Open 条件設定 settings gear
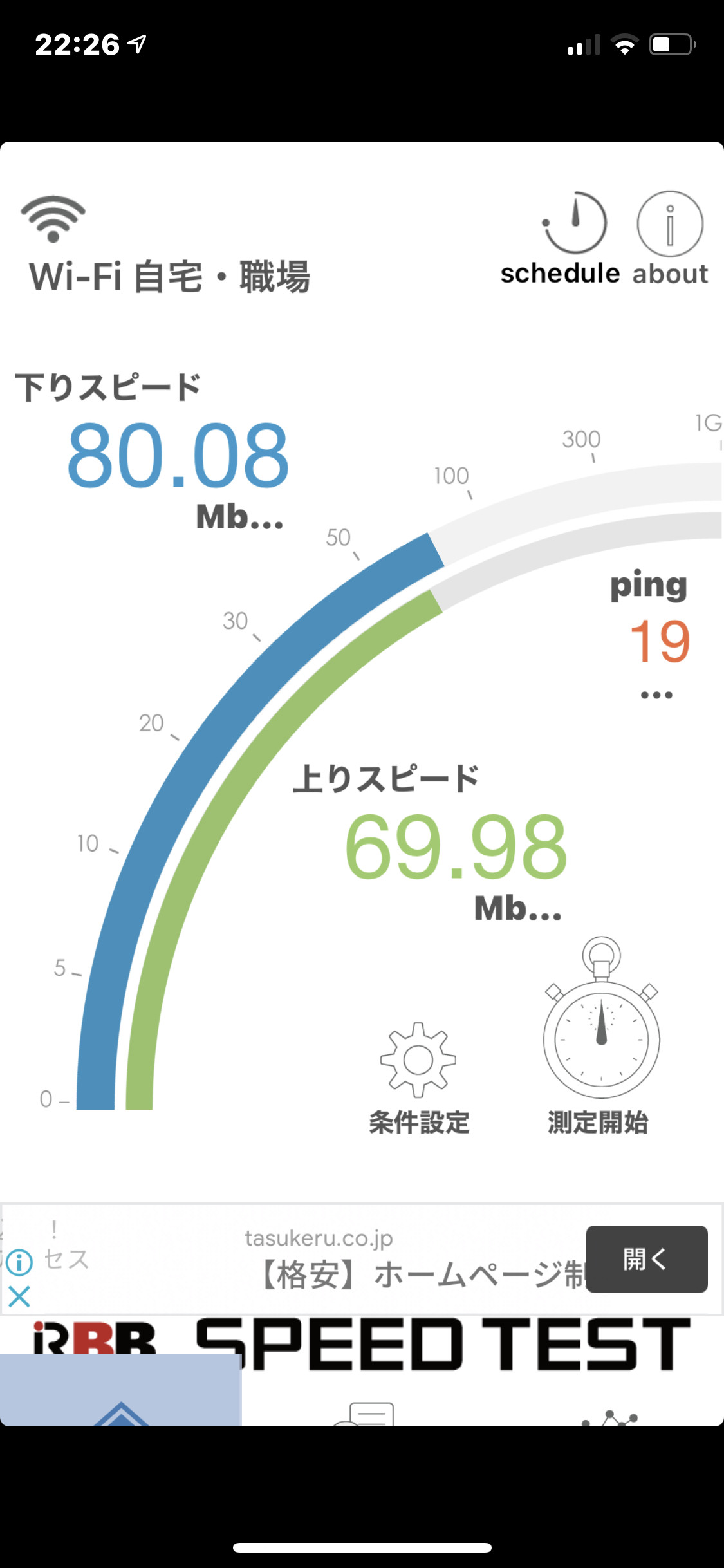 click(x=419, y=1079)
